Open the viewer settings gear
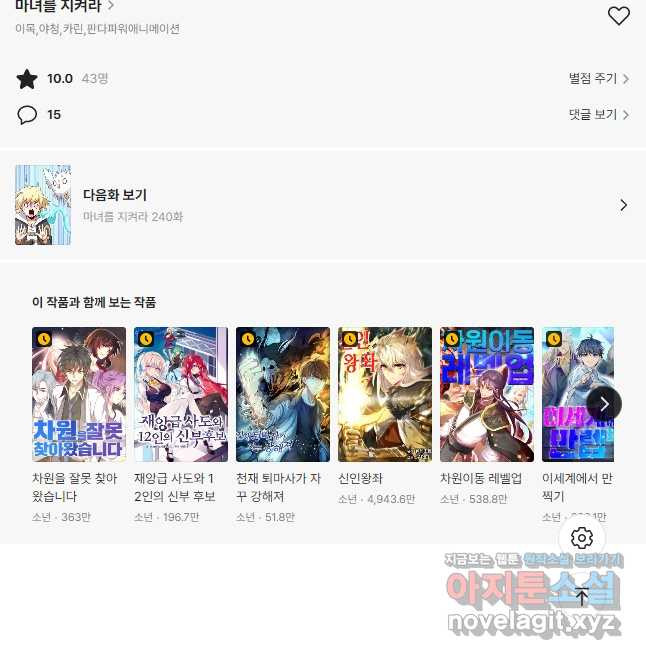 [582, 538]
